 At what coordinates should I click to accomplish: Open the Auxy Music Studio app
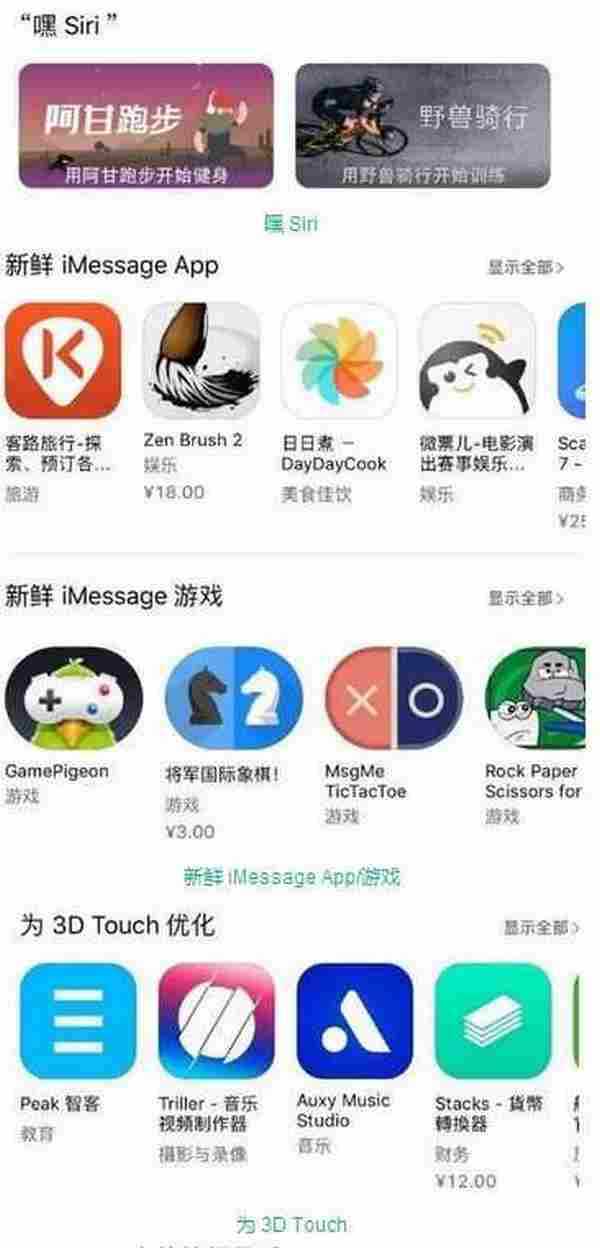(354, 1021)
